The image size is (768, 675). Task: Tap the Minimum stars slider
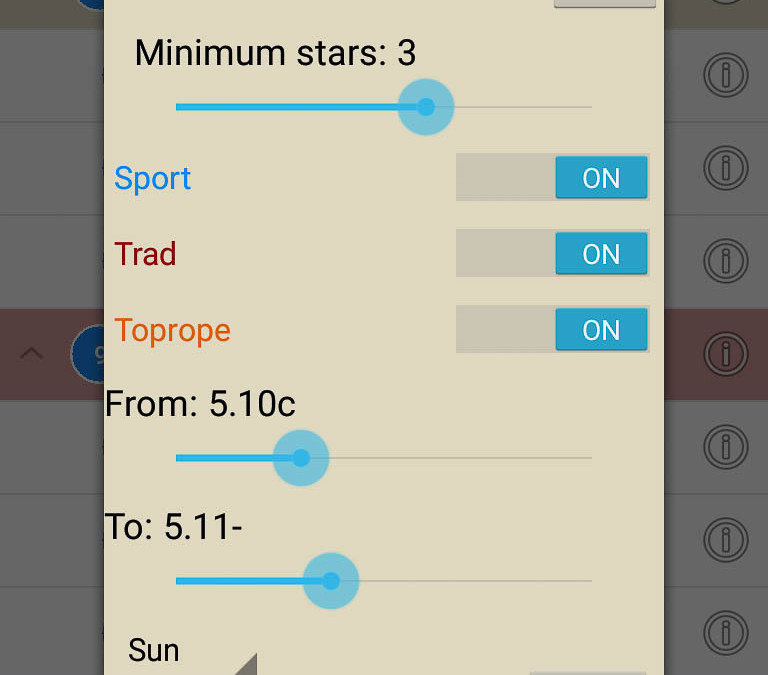click(426, 107)
